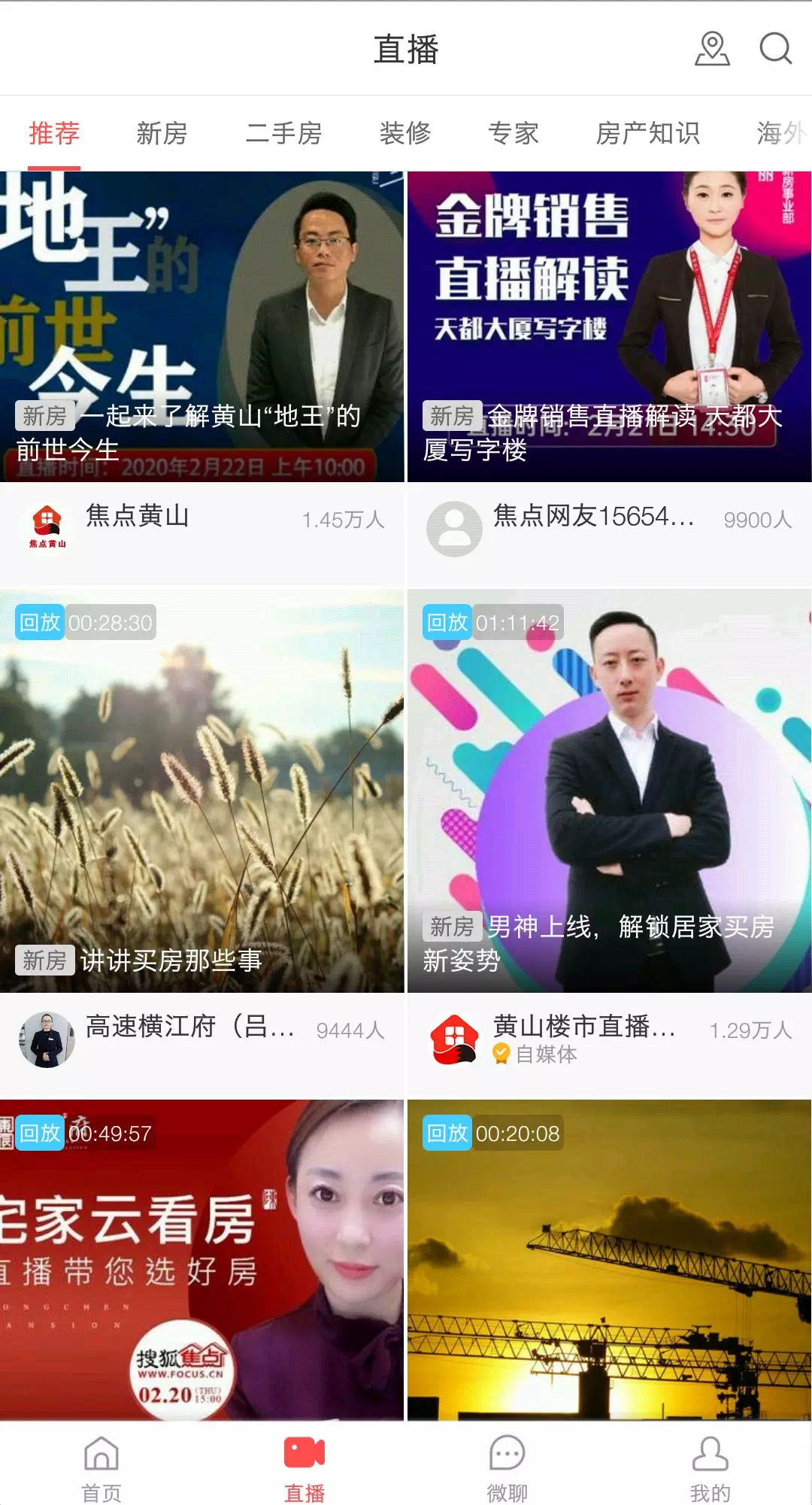
Task: Open the location map icon
Action: click(711, 50)
